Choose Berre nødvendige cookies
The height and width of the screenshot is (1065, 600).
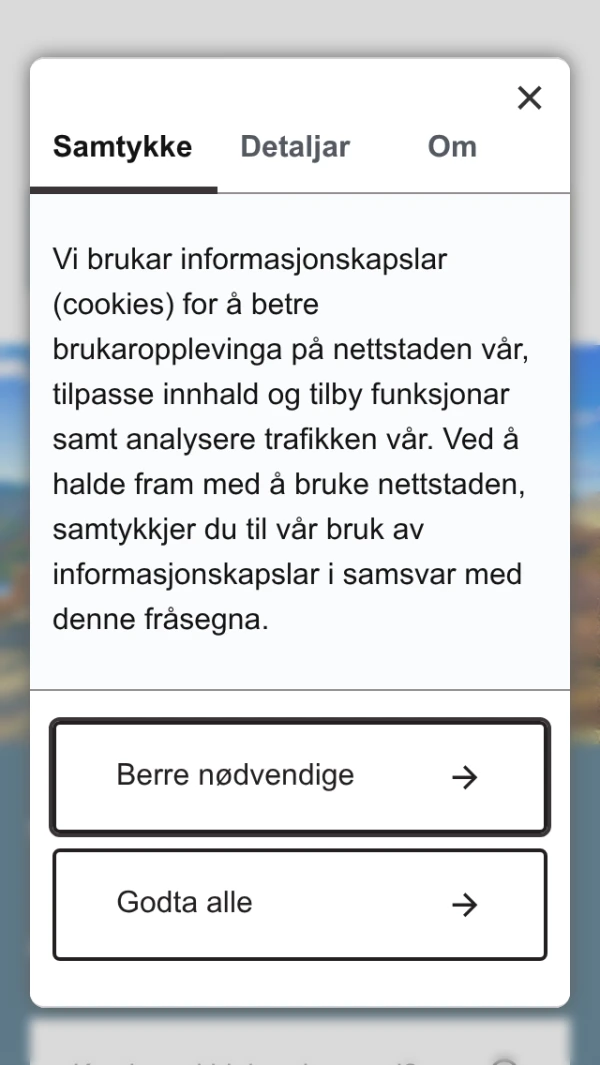click(299, 776)
